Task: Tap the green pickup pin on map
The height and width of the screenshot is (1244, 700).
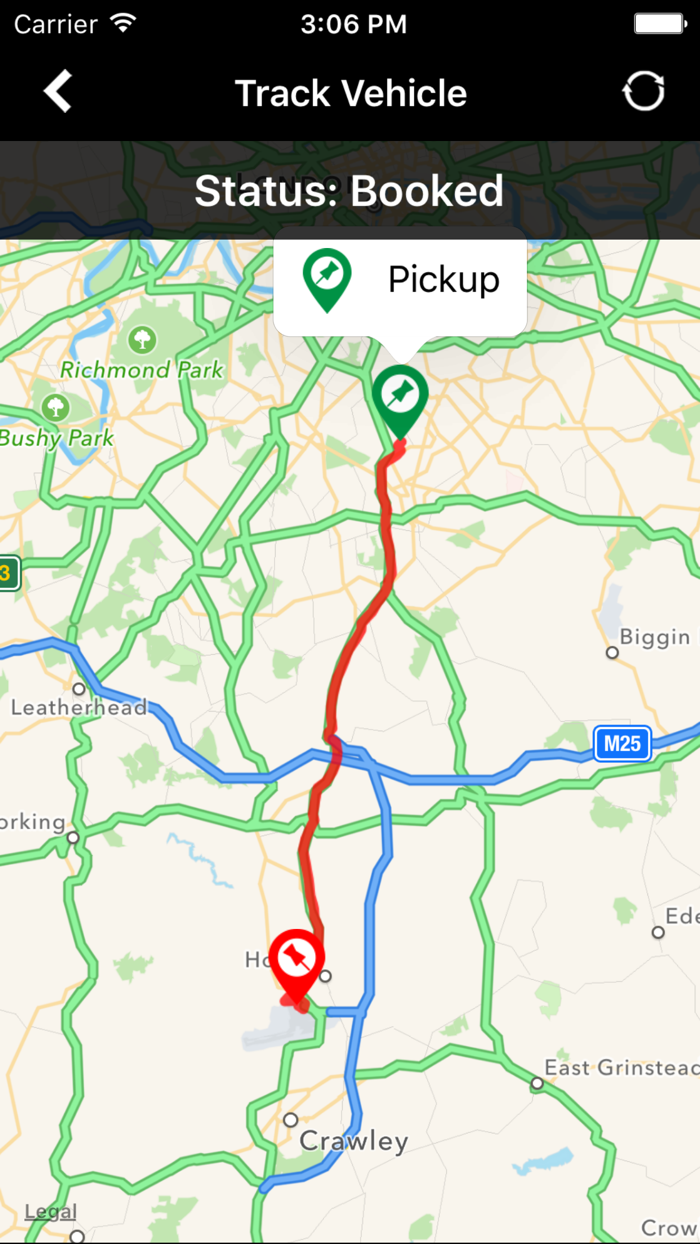Action: click(x=400, y=396)
